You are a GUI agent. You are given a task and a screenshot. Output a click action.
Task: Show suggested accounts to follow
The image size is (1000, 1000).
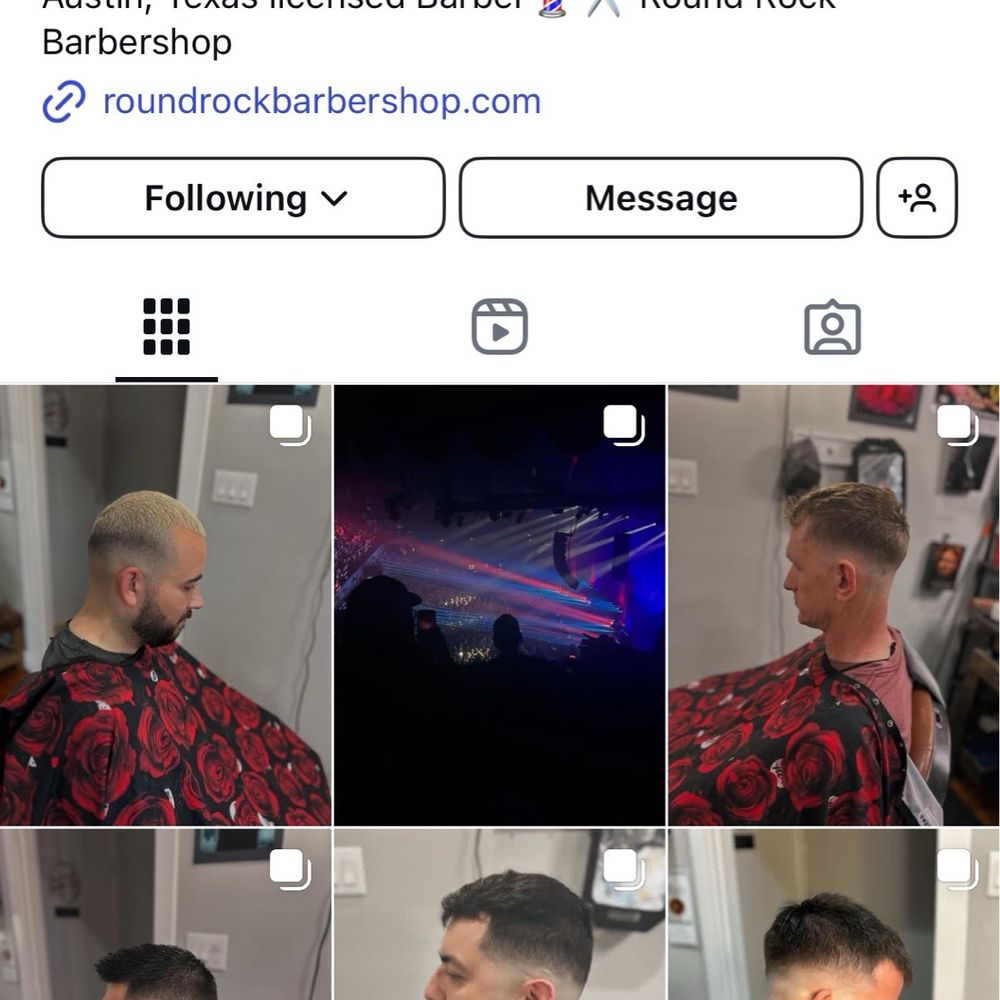[x=917, y=198]
